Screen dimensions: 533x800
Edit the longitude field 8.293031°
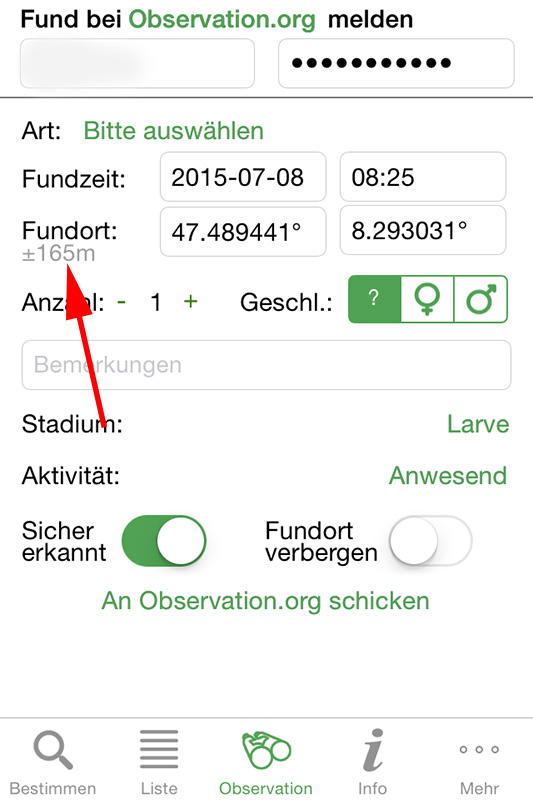(423, 231)
